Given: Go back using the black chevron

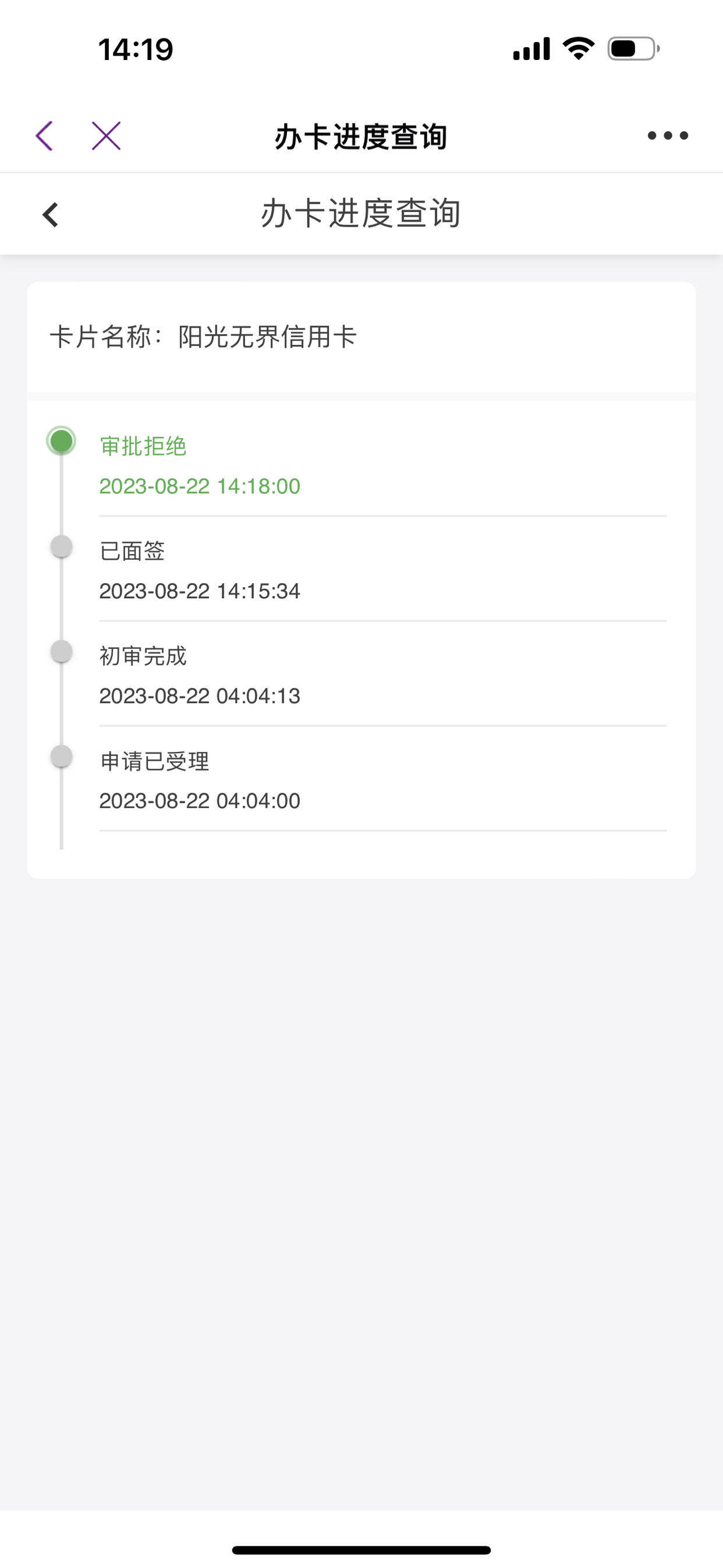Looking at the screenshot, I should coord(51,215).
